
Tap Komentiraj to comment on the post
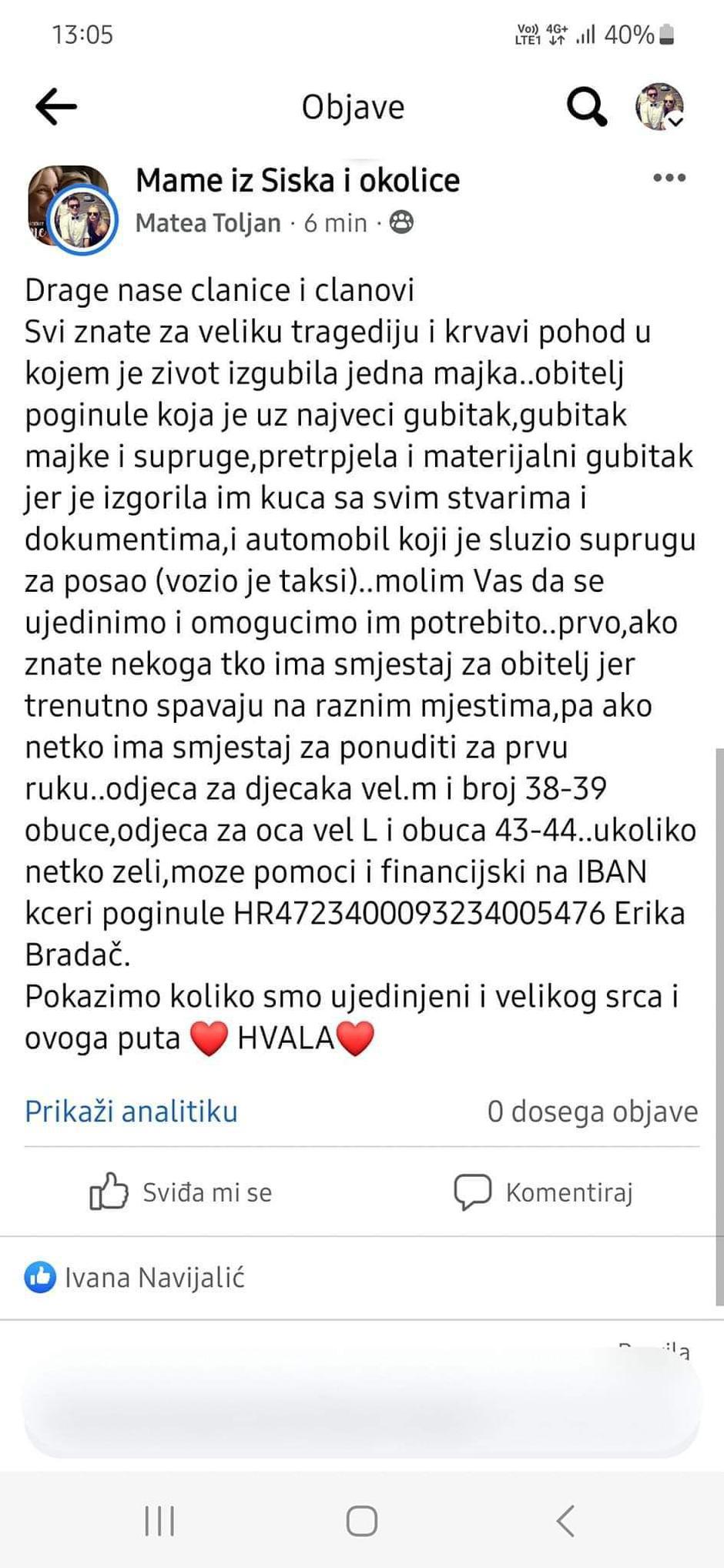(544, 1192)
